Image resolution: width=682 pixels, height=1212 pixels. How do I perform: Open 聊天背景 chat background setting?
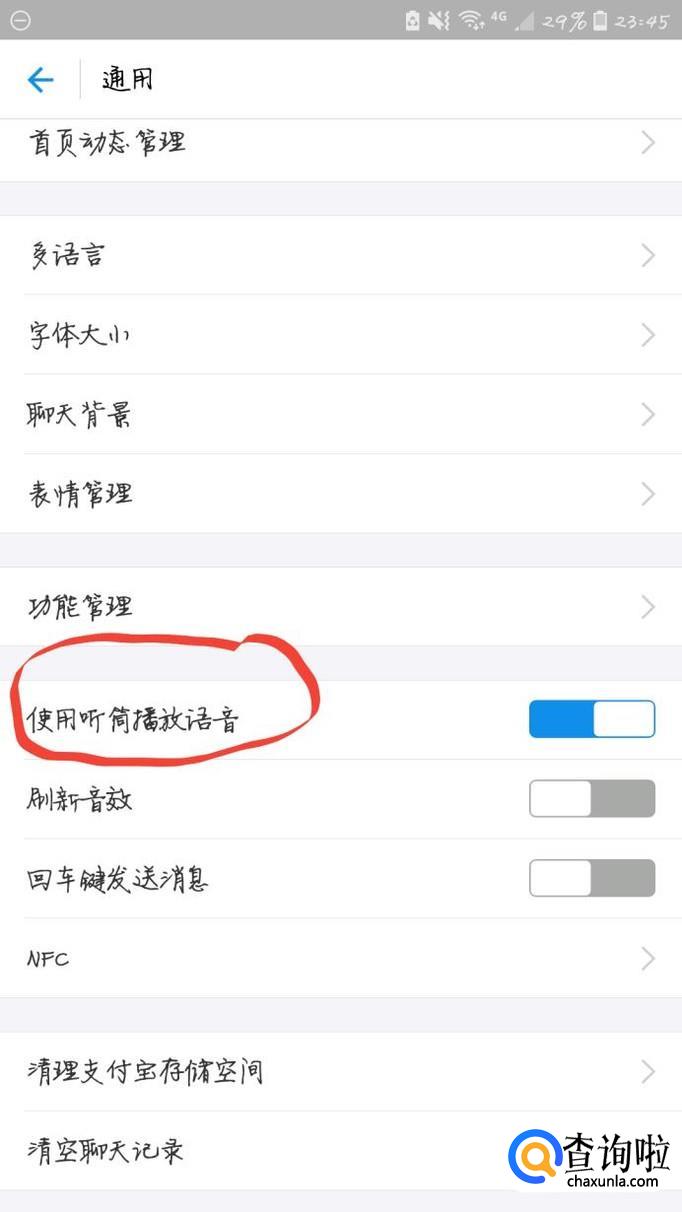click(x=340, y=414)
